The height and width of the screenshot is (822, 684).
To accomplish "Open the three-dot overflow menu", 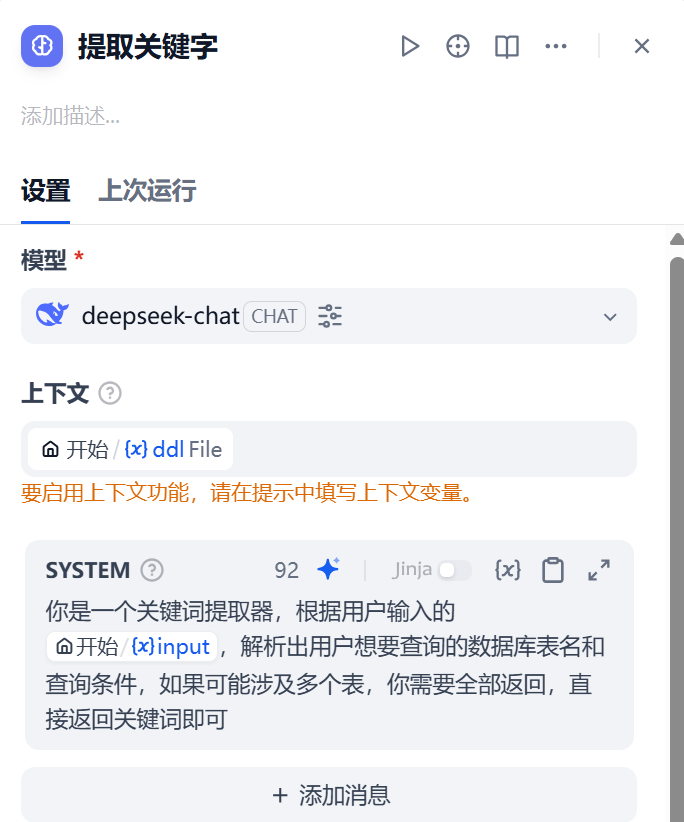I will (556, 46).
